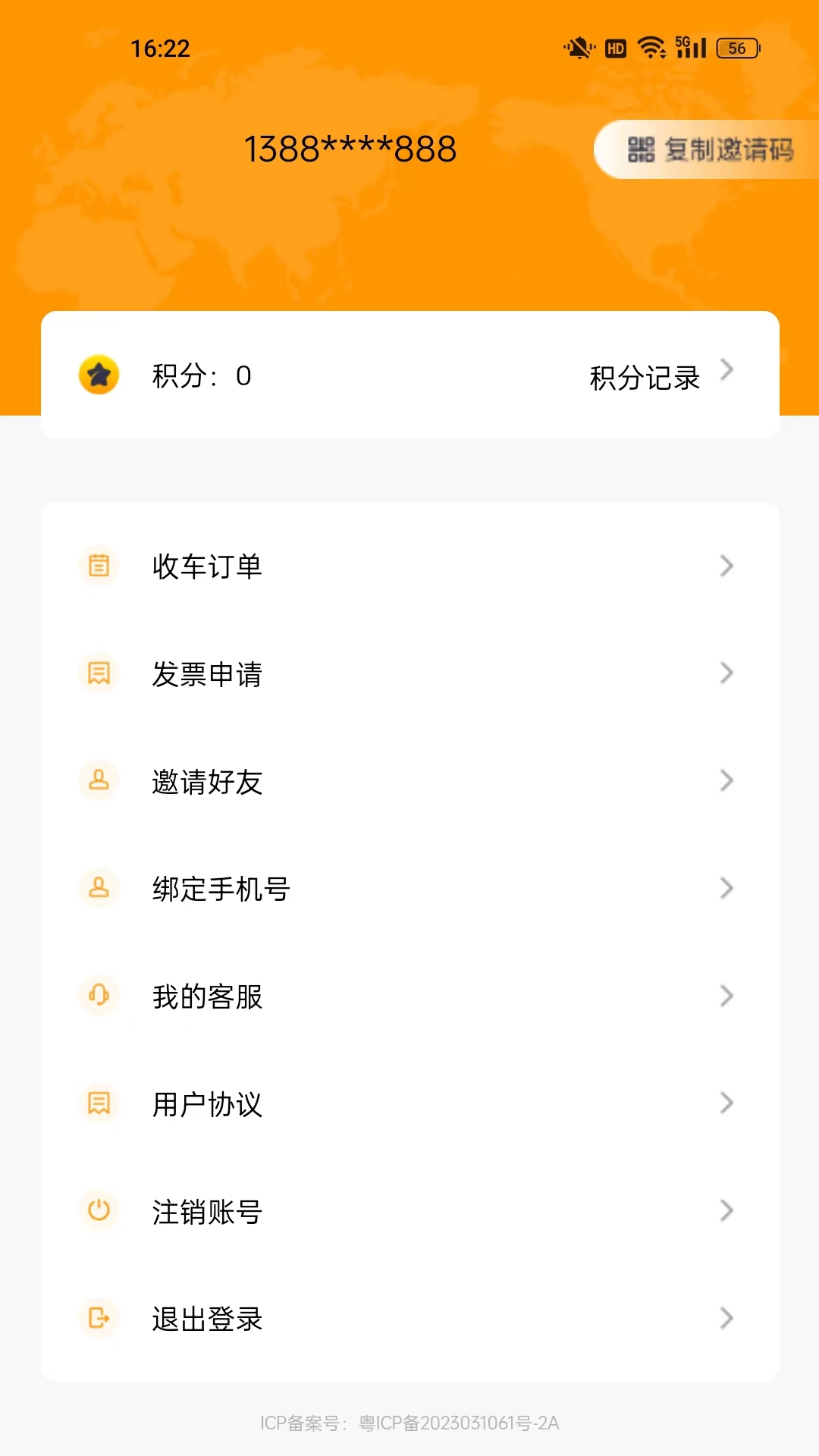
Task: Select the 用户协议 document icon
Action: pos(99,1103)
